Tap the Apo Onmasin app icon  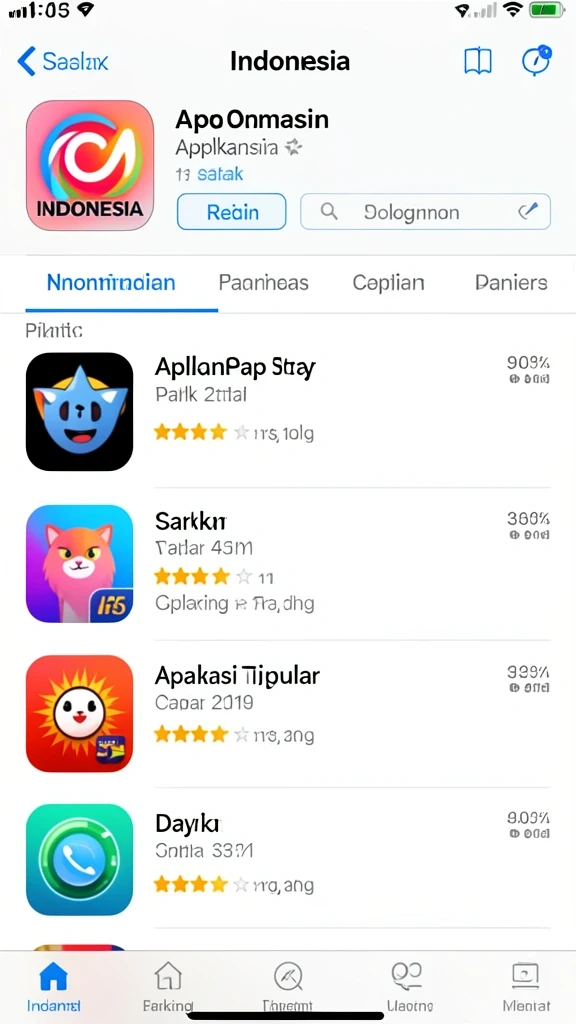coord(89,165)
